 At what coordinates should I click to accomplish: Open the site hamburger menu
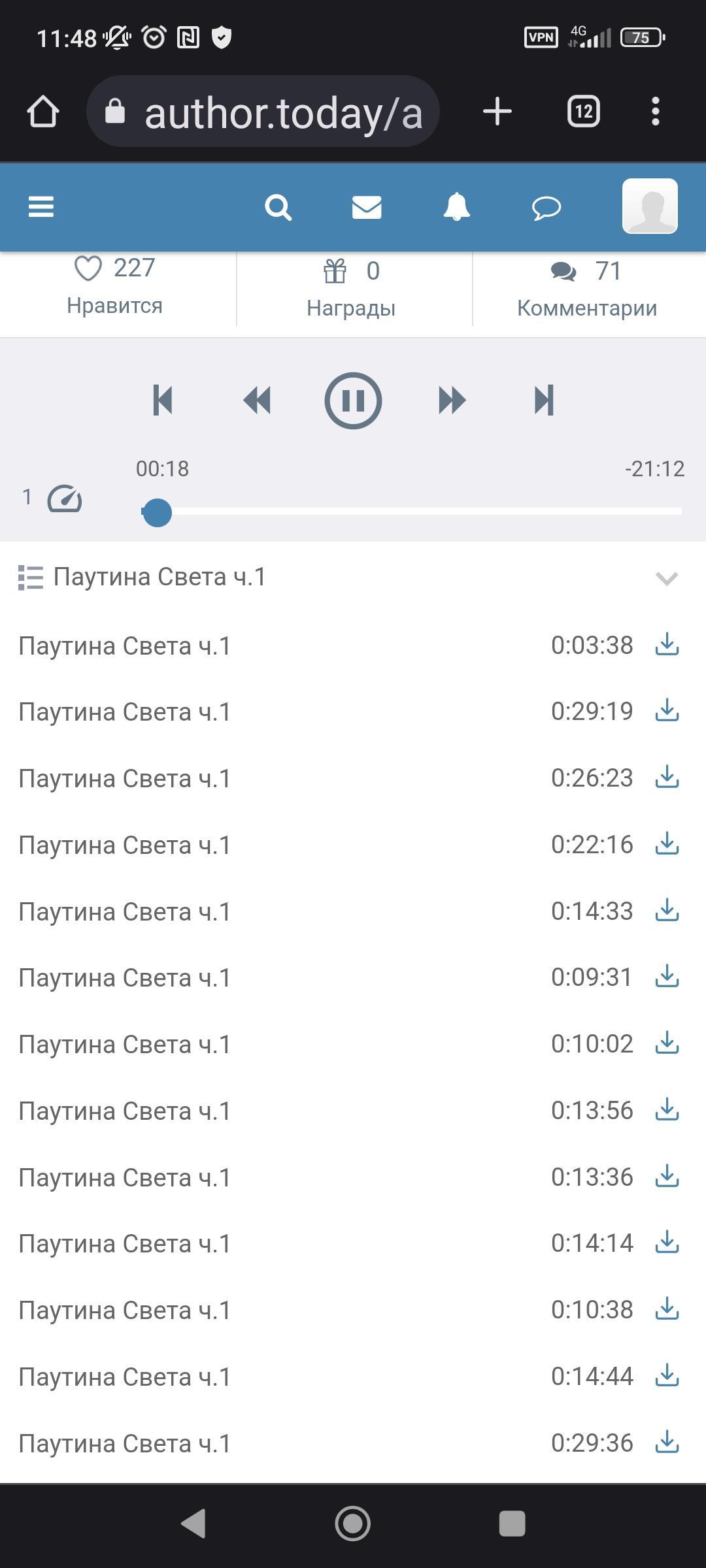[x=41, y=207]
